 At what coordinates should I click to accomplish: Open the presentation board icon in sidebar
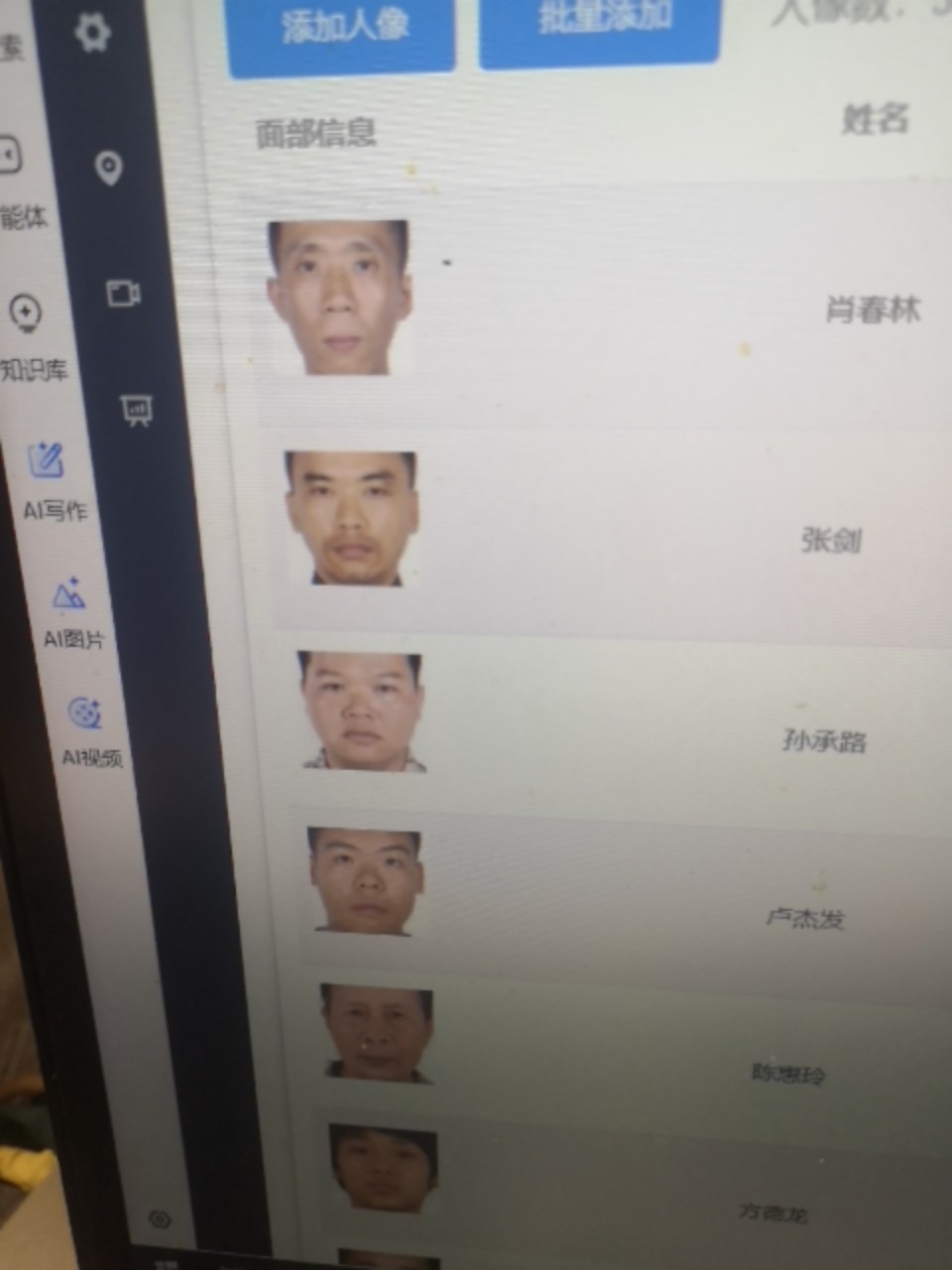point(137,409)
